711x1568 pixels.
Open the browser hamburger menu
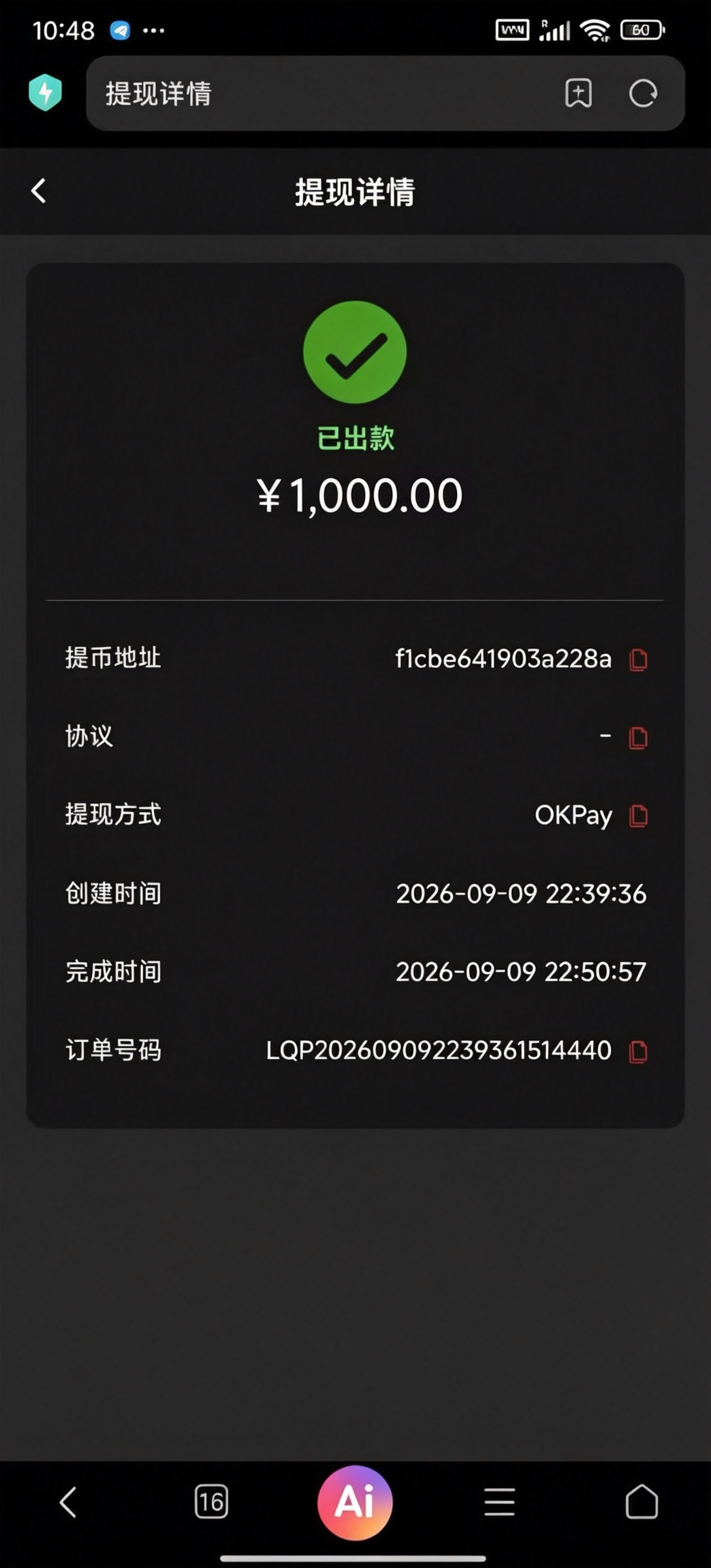click(499, 1501)
